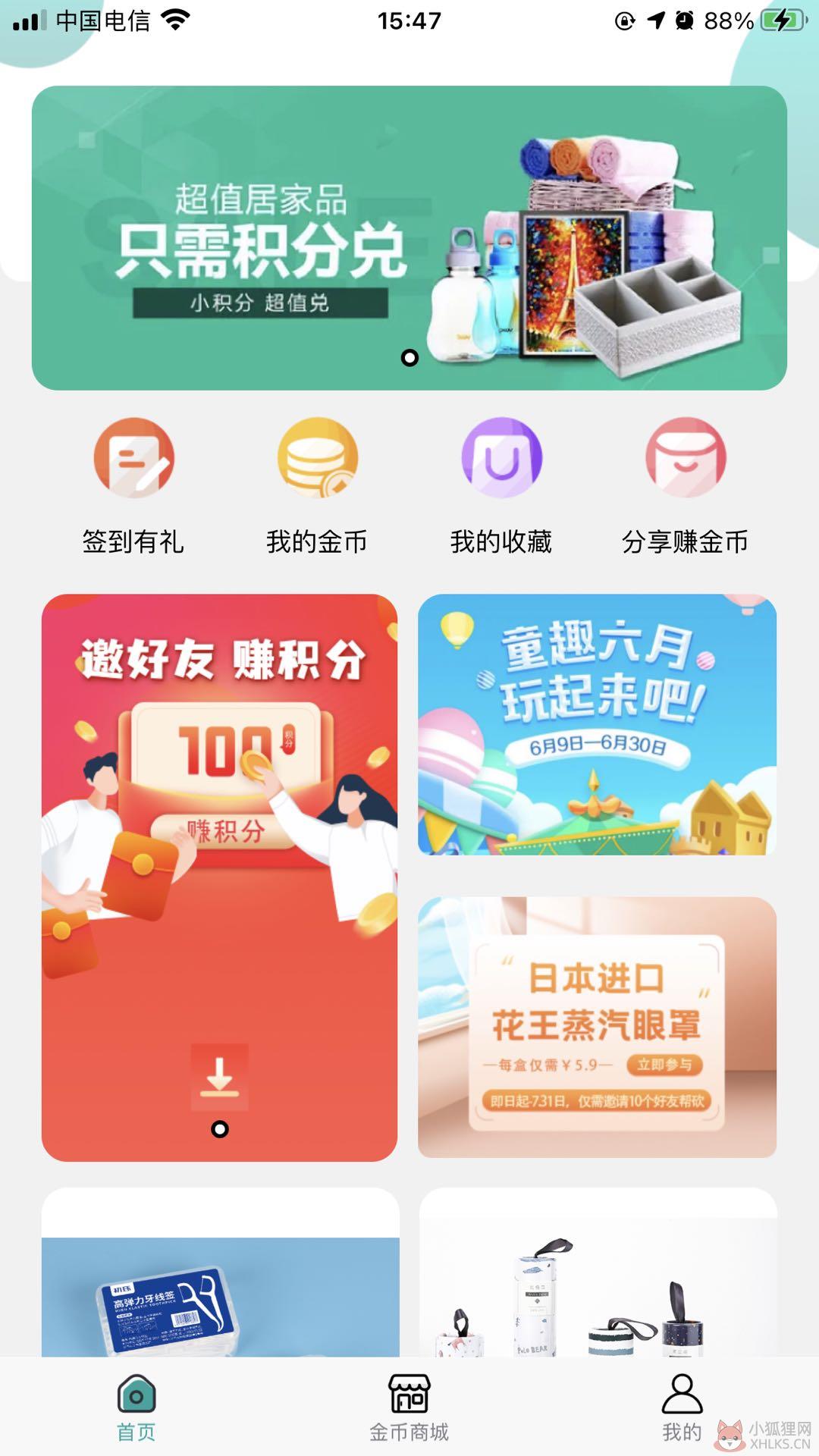Open the 邀好友赚积分 invite friends card

click(x=219, y=877)
